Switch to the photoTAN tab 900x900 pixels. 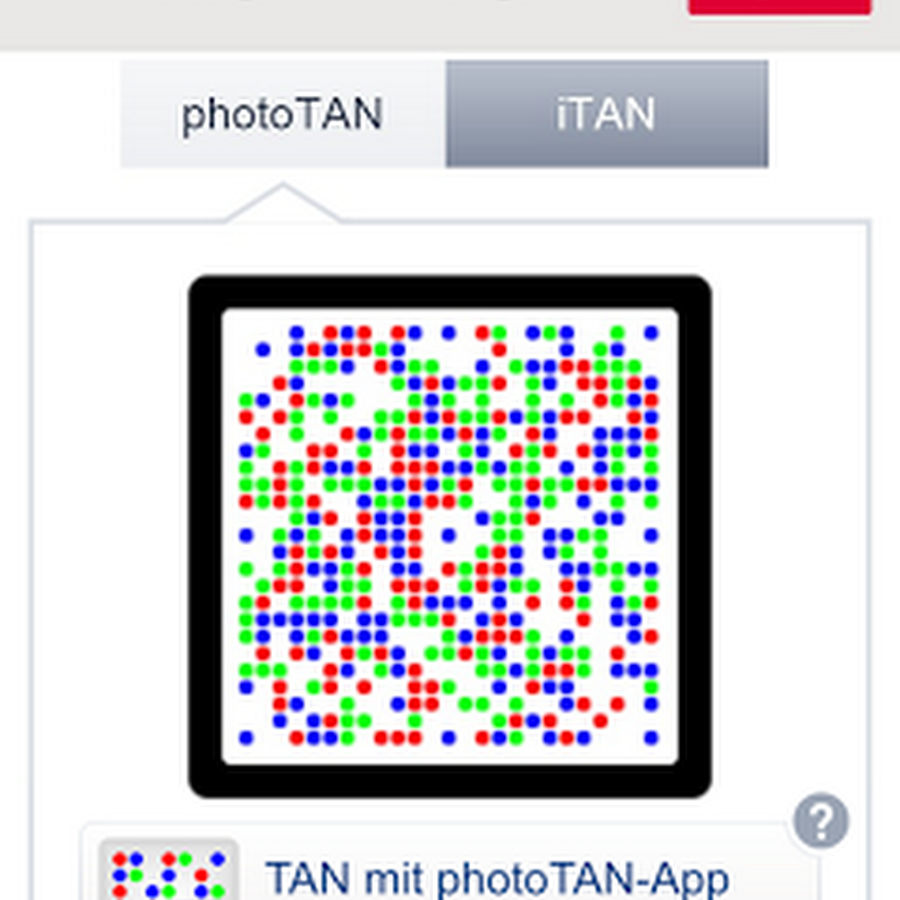(x=282, y=115)
